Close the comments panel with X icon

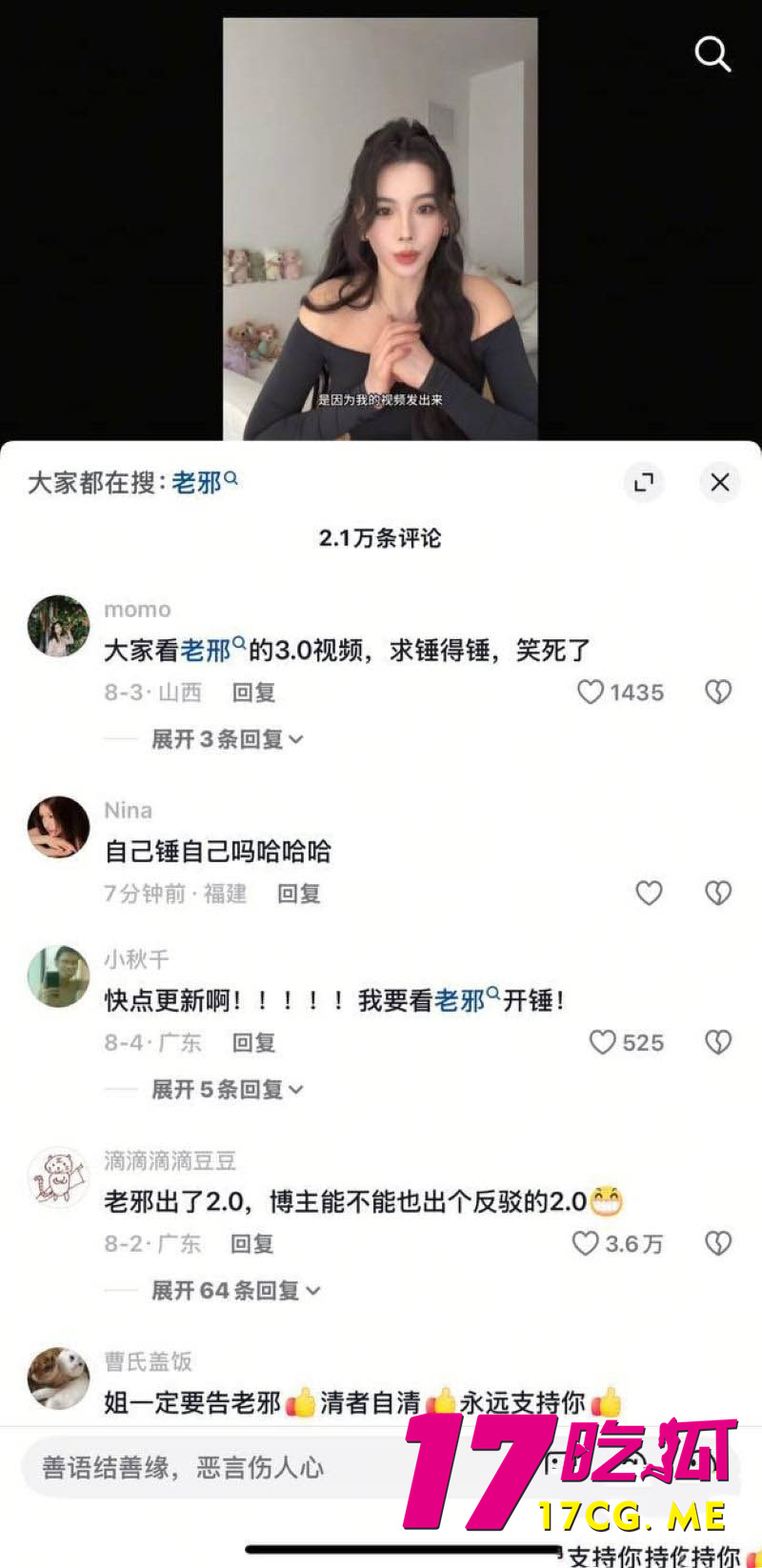click(x=719, y=483)
